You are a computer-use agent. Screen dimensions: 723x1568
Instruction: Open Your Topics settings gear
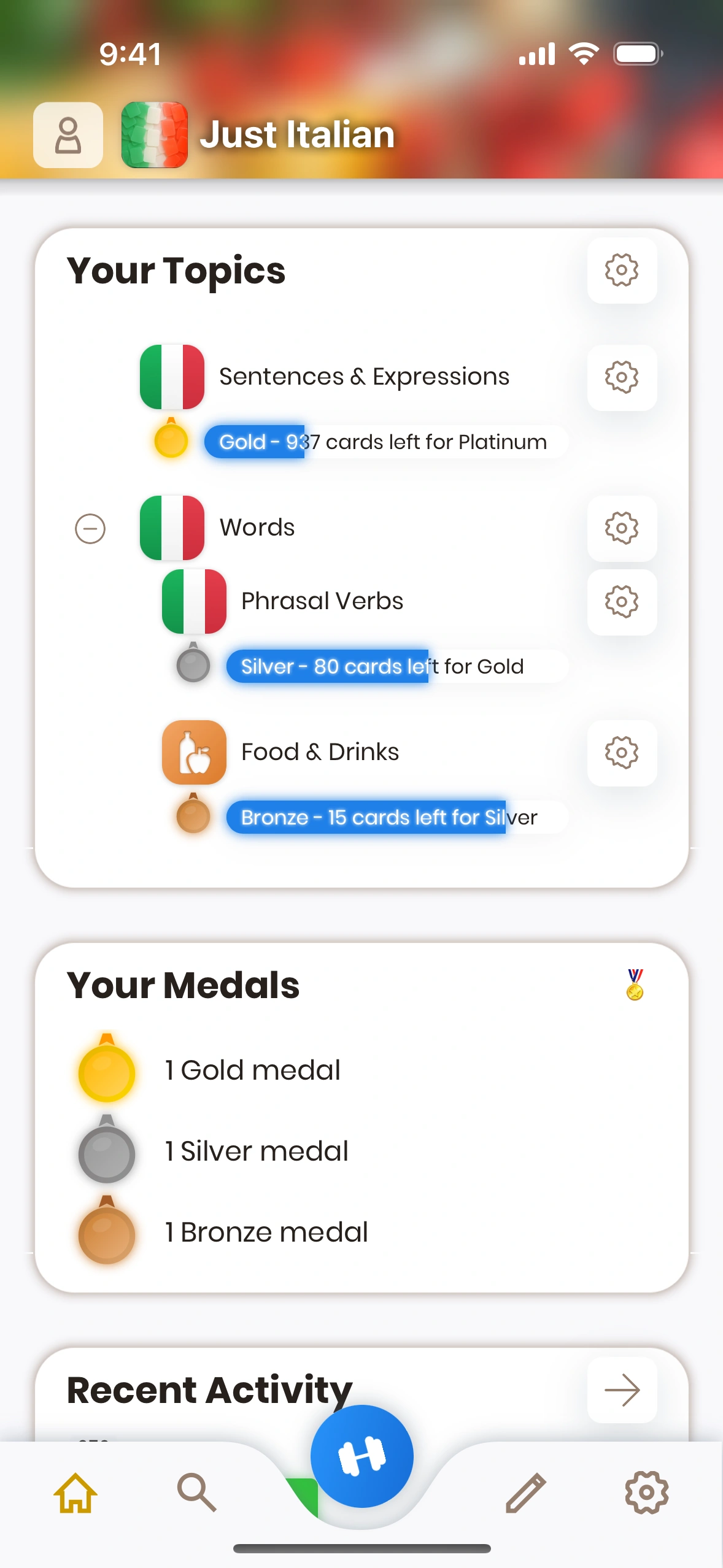point(622,270)
